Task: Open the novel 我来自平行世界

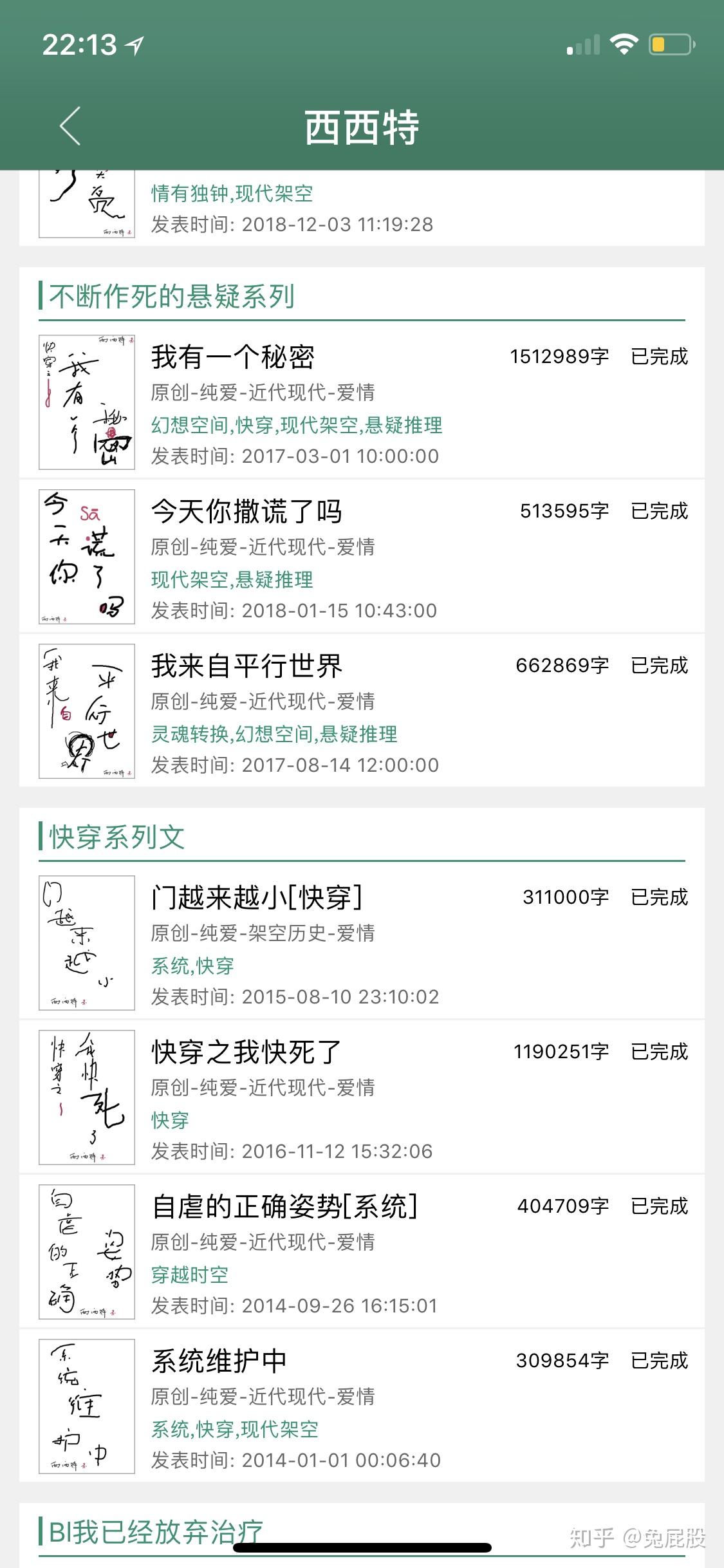Action: (246, 667)
